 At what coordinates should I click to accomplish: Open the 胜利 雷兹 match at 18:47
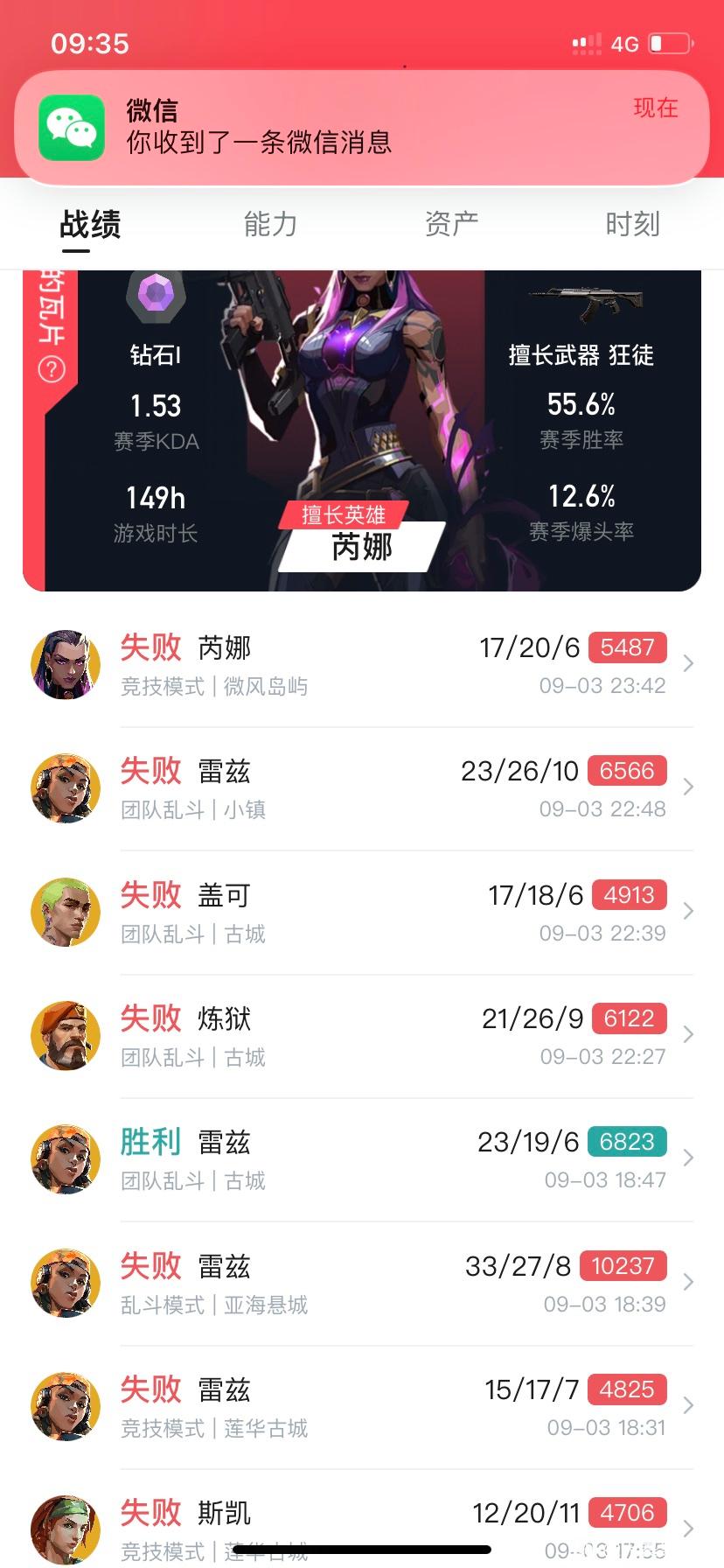362,1159
